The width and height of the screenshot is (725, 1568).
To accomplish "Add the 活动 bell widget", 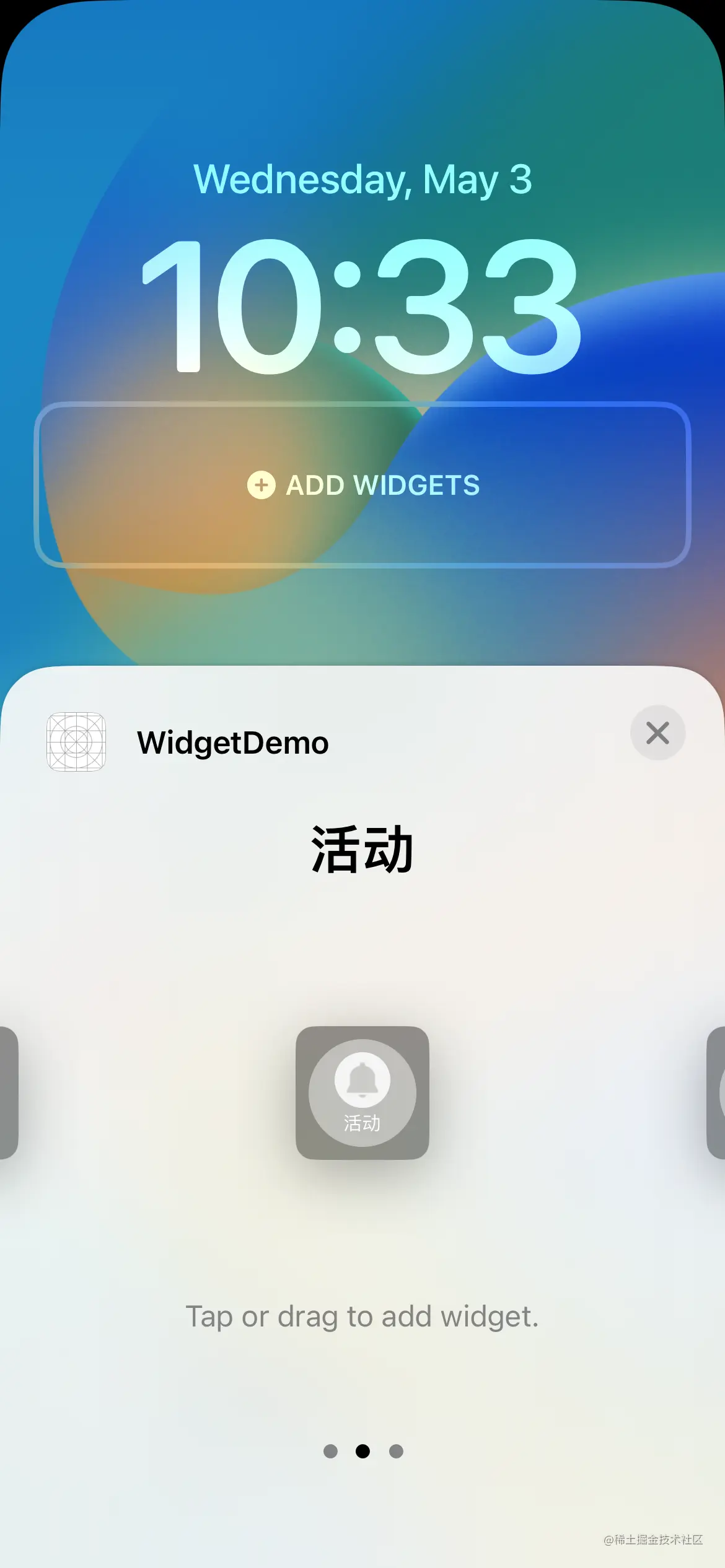I will [362, 1092].
